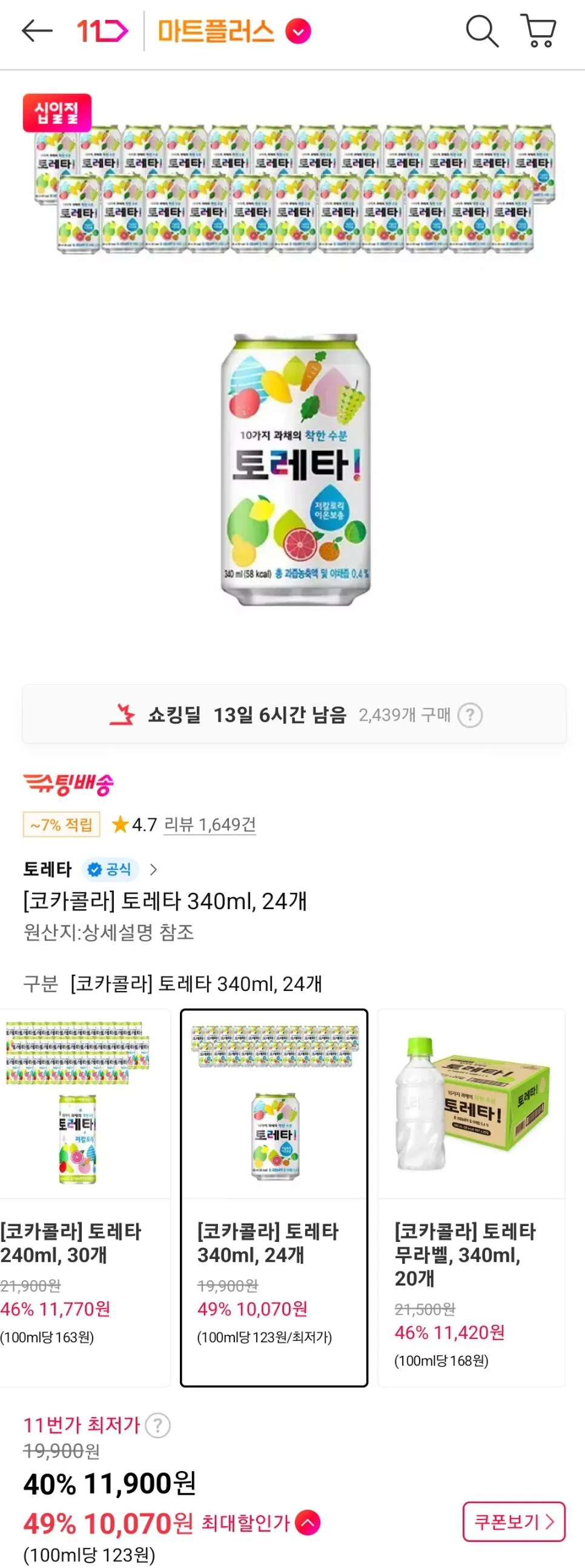Viewport: 585px width, 1568px height.
Task: Expand the 토레타 brand page chevron
Action: 154,870
